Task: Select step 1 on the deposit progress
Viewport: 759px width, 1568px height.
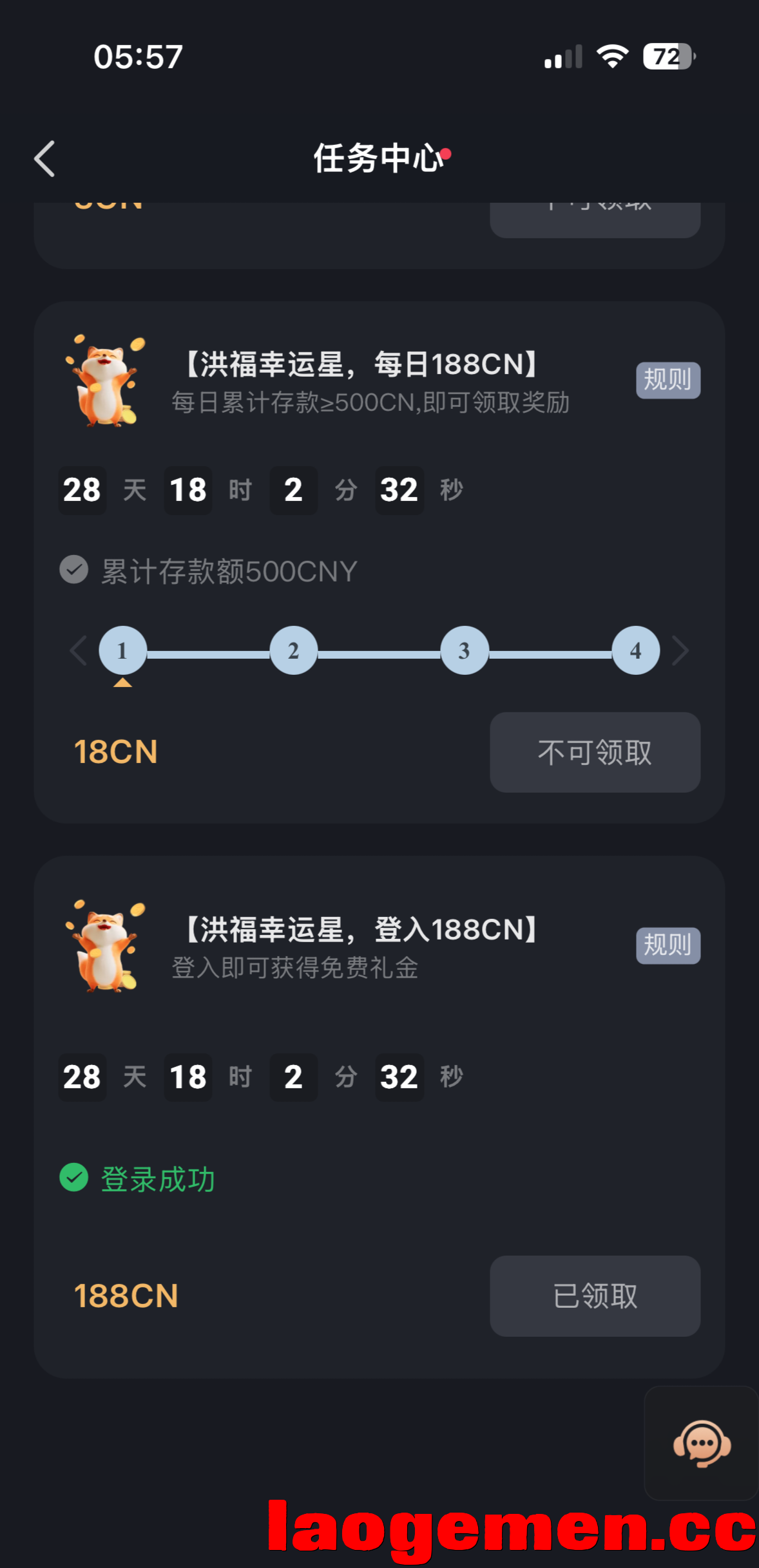Action: 122,650
